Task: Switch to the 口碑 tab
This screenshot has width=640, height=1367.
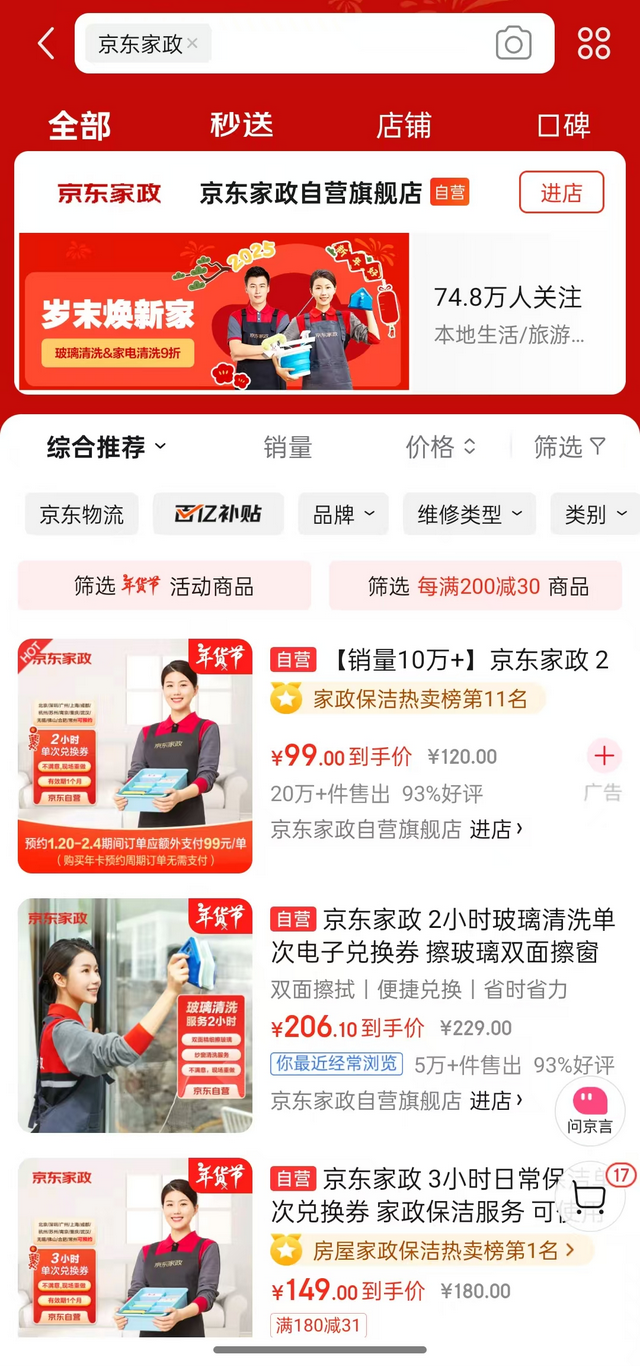Action: (x=564, y=125)
